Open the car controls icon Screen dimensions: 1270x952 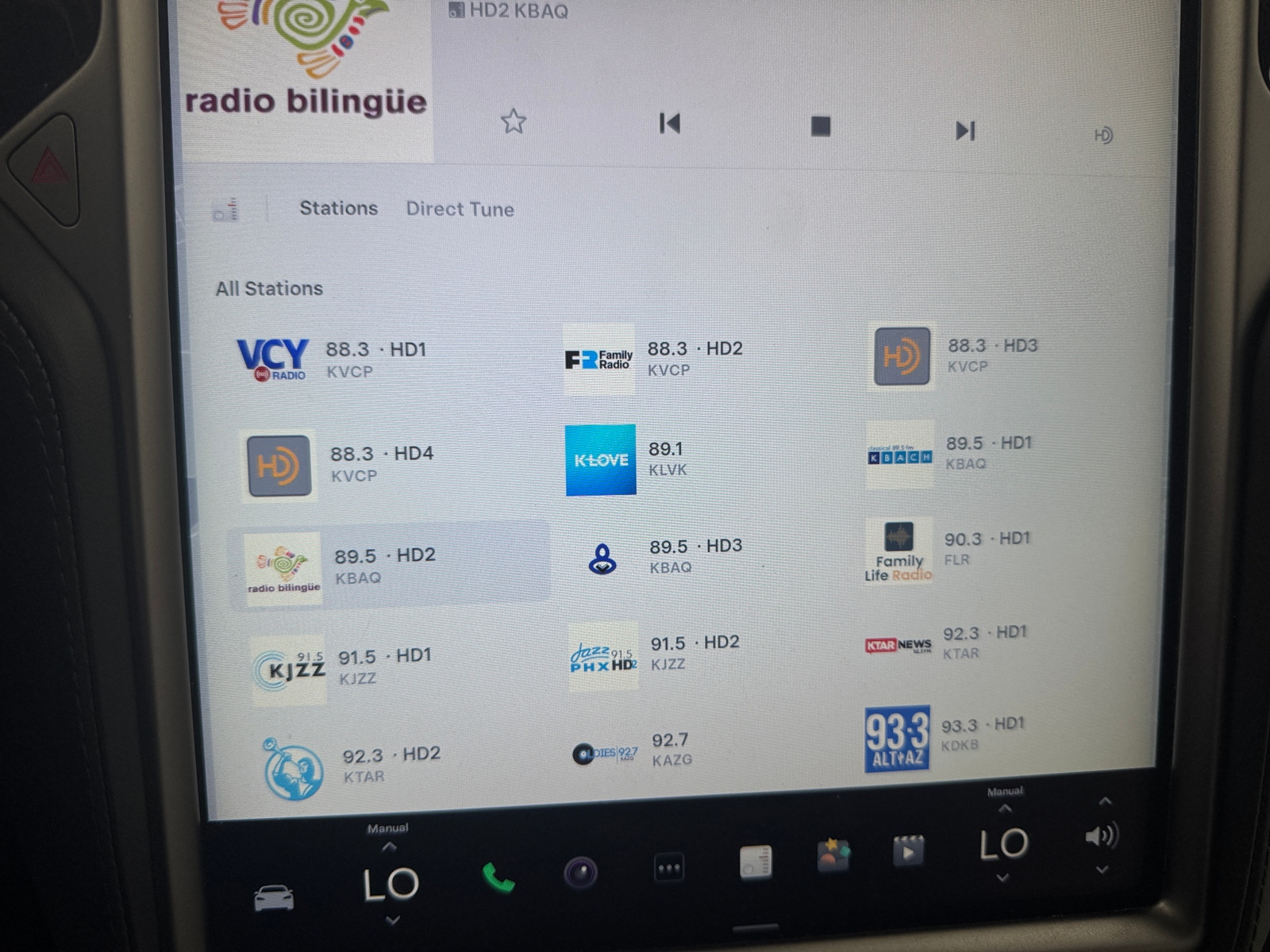pos(273,898)
